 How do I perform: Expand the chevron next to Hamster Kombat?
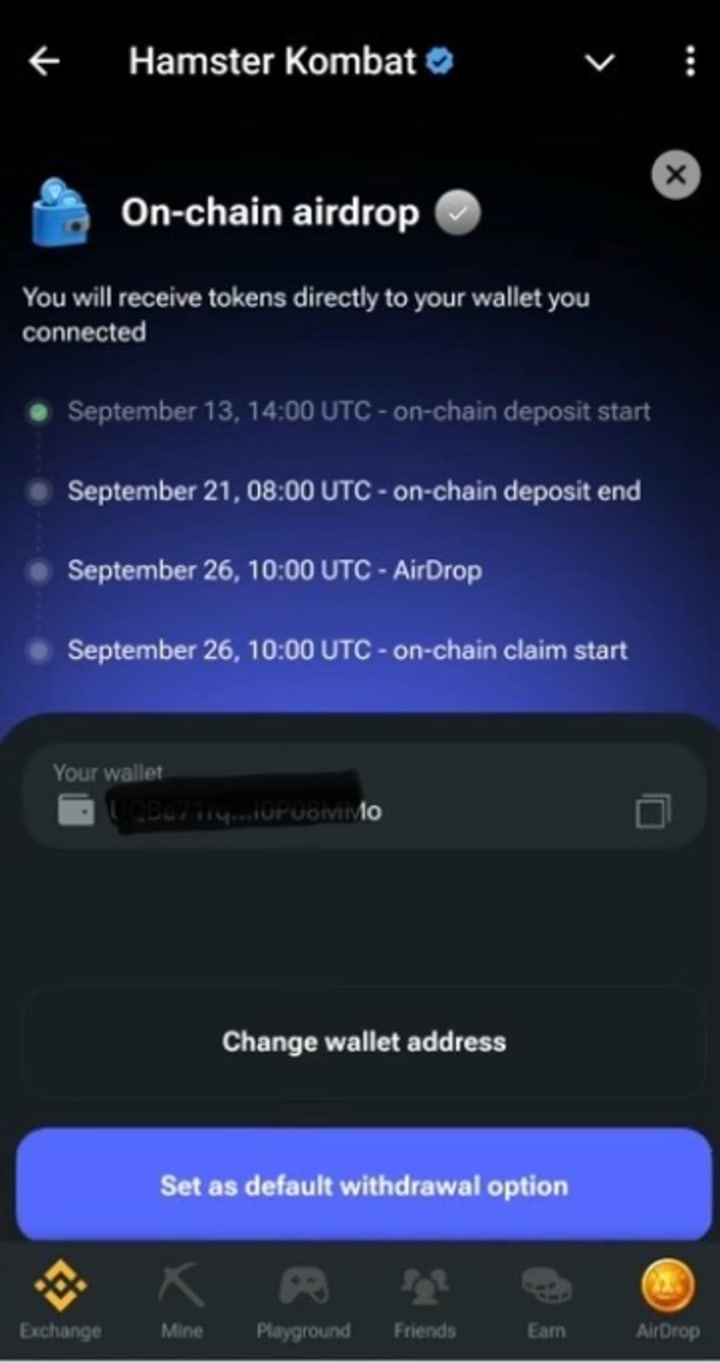pos(598,63)
